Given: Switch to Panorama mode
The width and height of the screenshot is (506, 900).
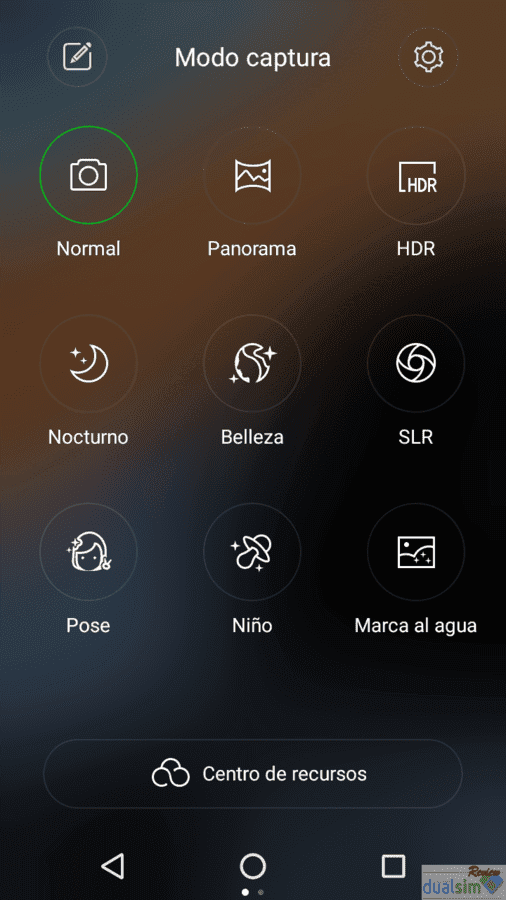Looking at the screenshot, I should click(x=252, y=175).
